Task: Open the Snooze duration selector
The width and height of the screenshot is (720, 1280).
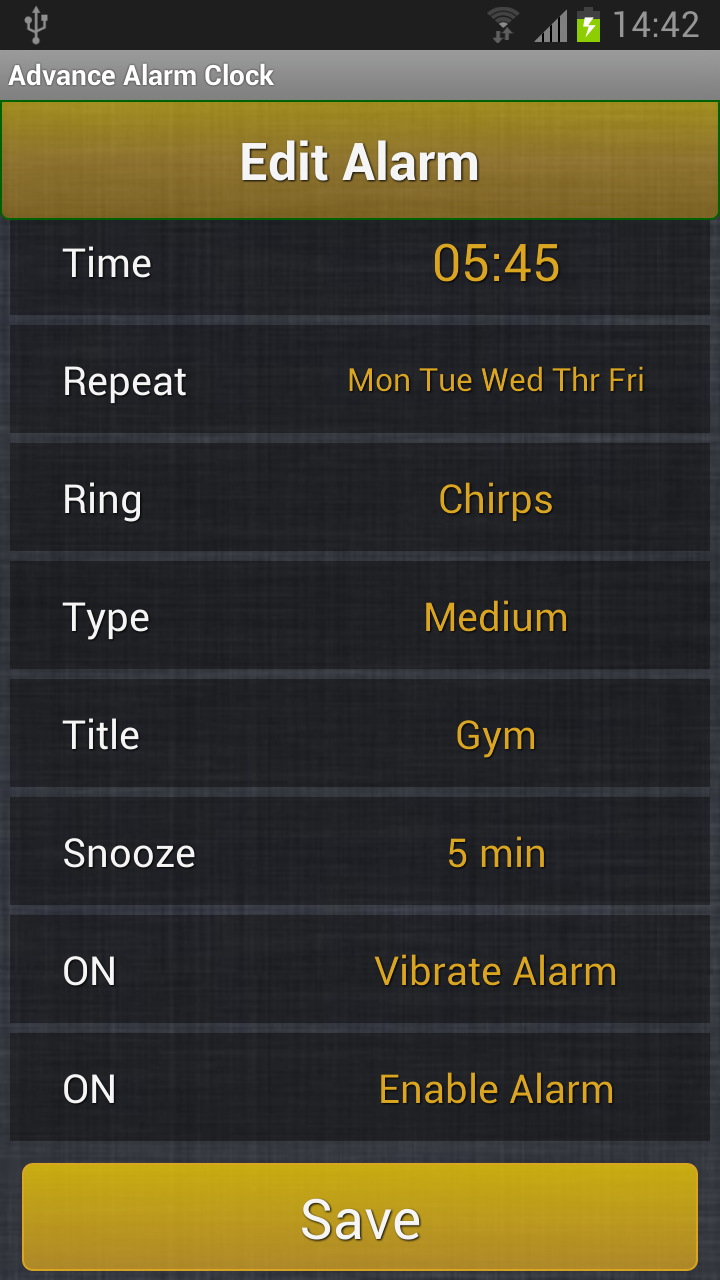Action: tap(495, 852)
